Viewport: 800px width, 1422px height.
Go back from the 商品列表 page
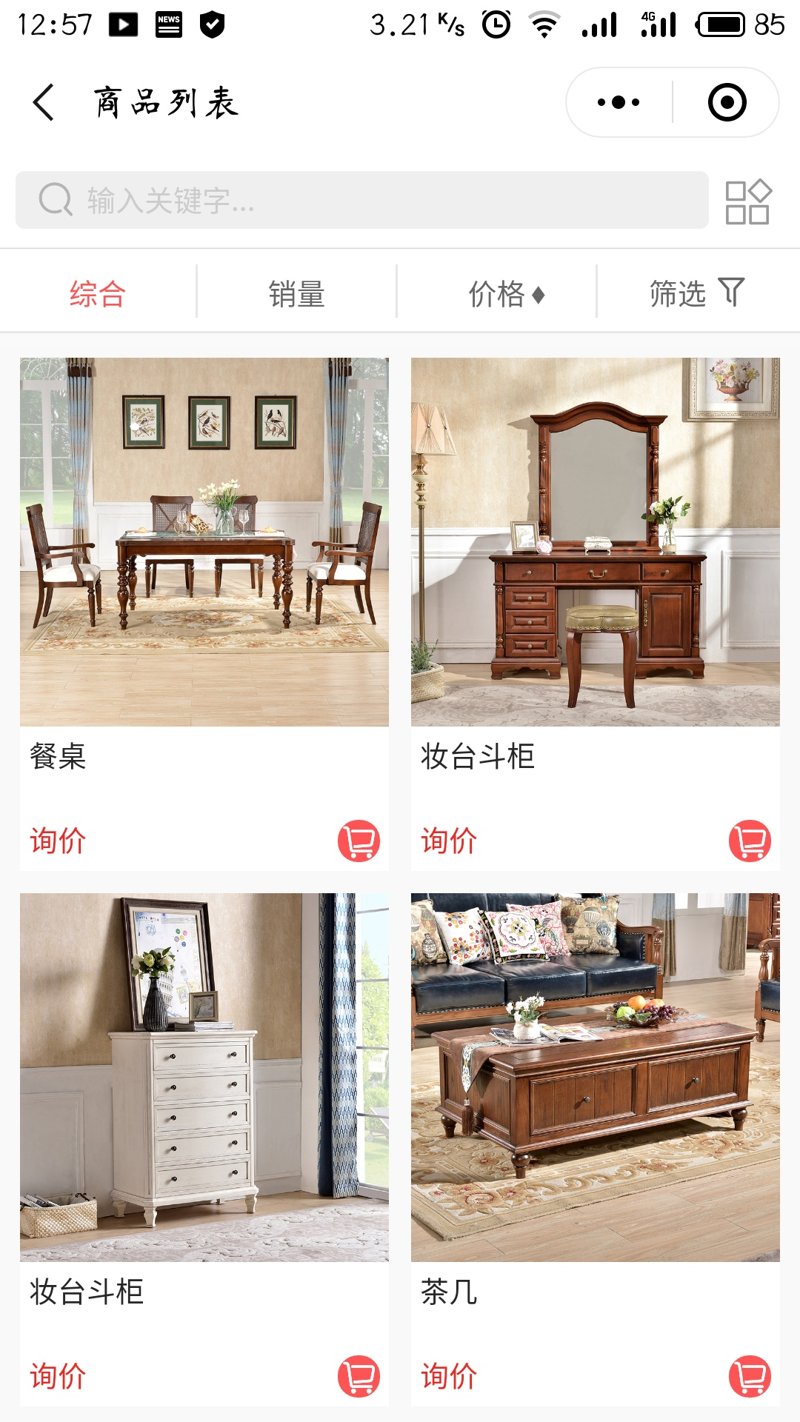coord(43,102)
